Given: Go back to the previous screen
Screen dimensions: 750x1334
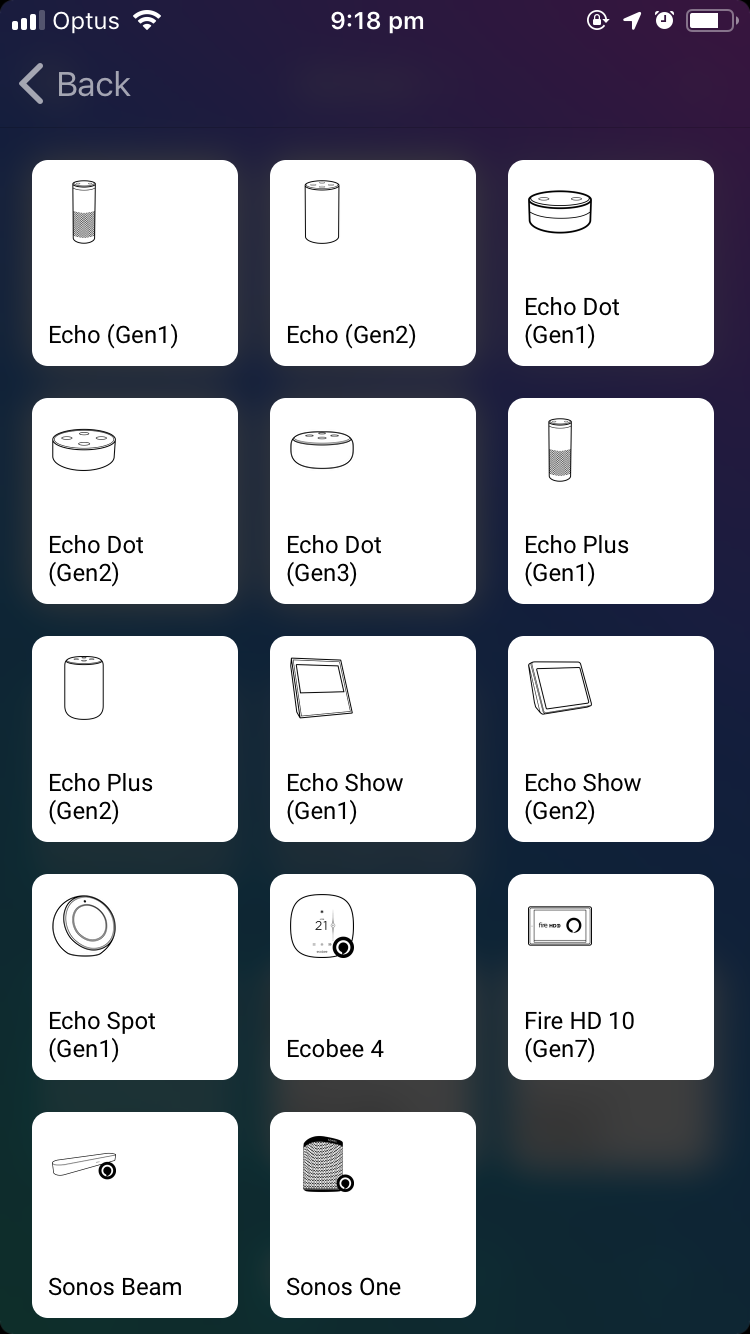Looking at the screenshot, I should [75, 84].
